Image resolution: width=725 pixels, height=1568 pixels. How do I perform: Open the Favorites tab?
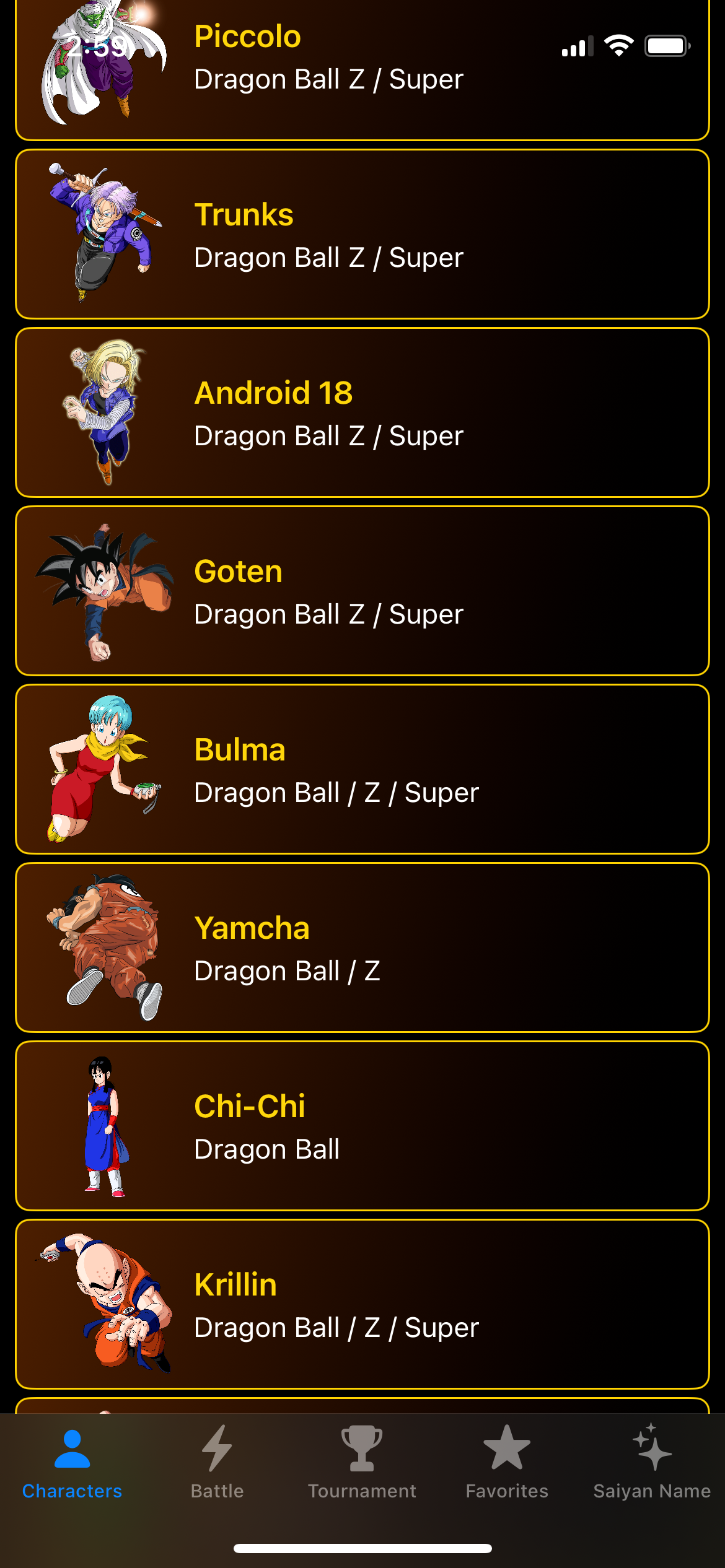click(507, 1463)
